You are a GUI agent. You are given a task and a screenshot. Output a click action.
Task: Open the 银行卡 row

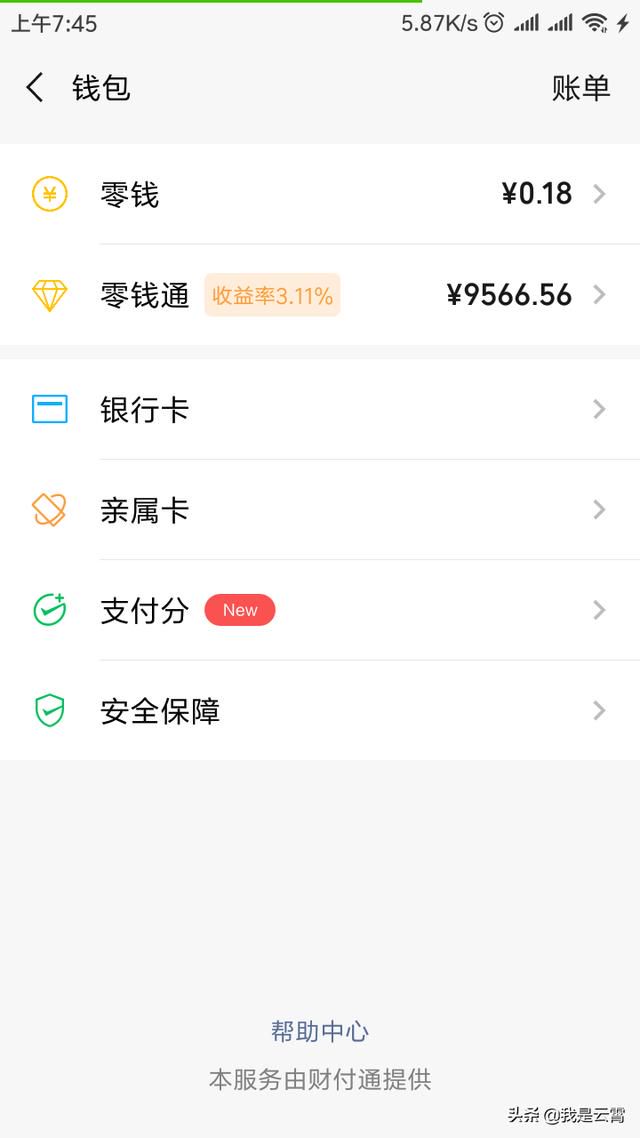(x=320, y=409)
